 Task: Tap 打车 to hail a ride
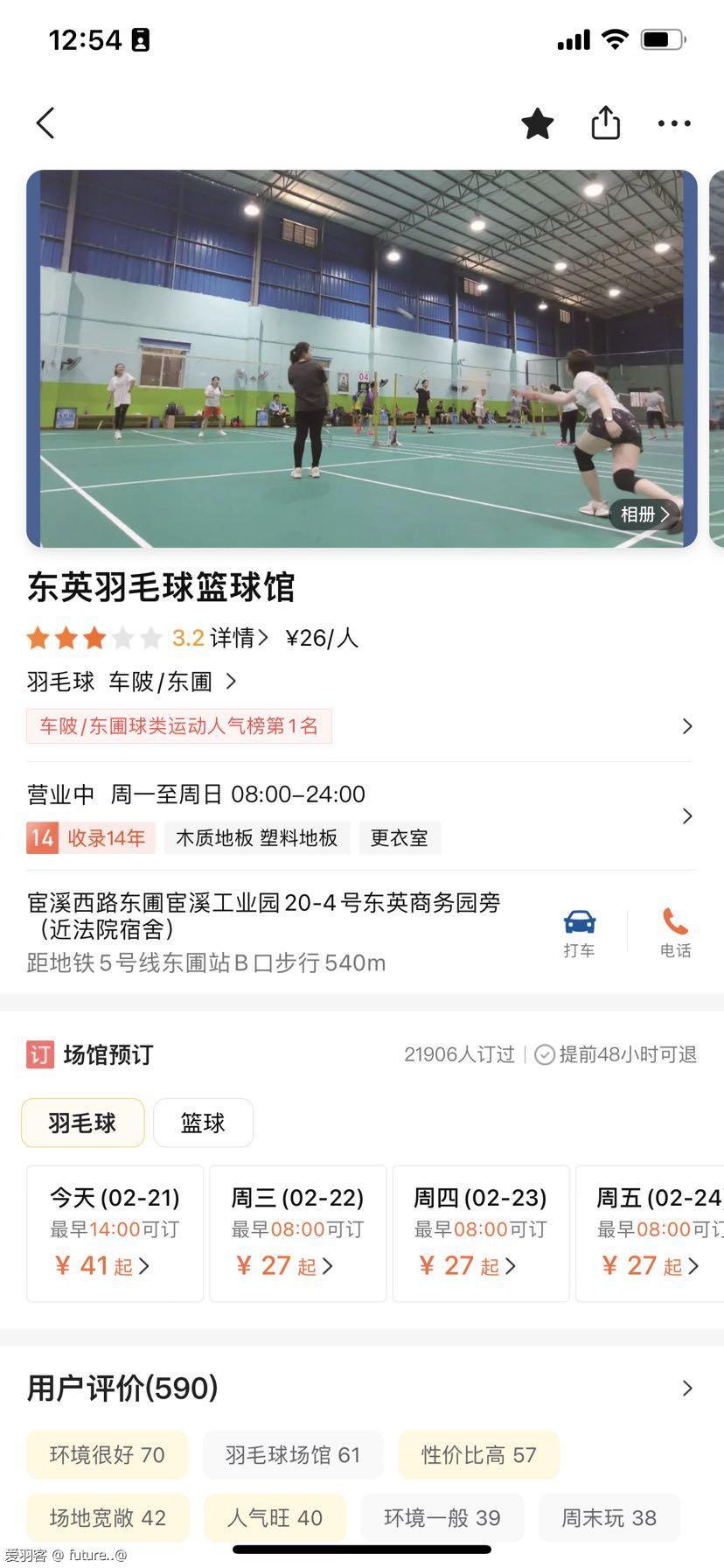(x=579, y=933)
